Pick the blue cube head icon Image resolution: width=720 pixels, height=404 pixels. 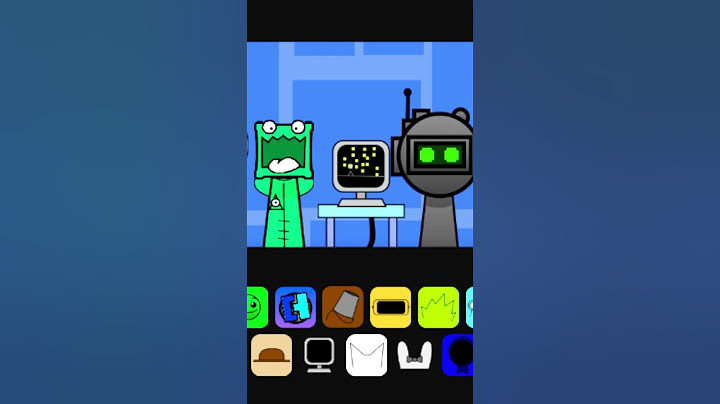coord(296,307)
